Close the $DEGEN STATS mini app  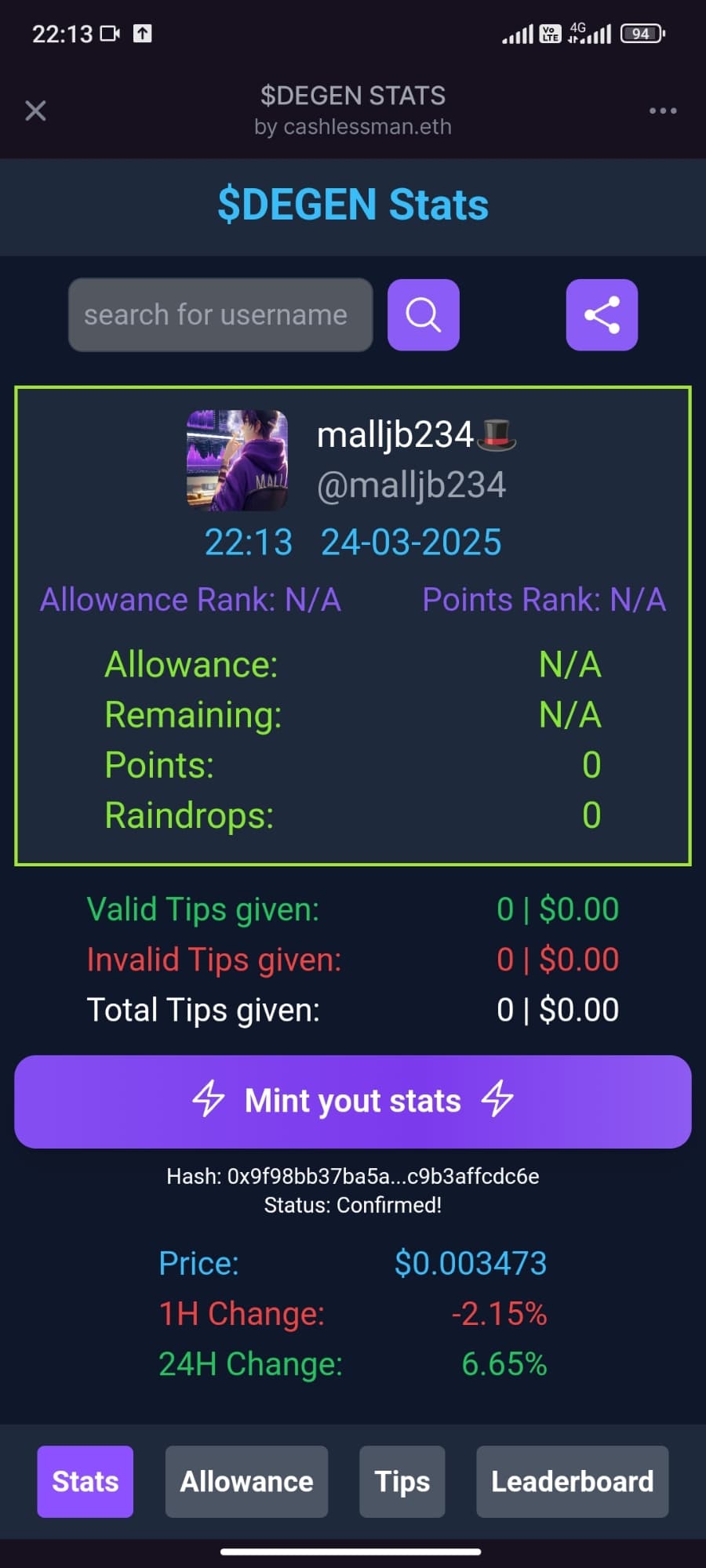point(35,111)
